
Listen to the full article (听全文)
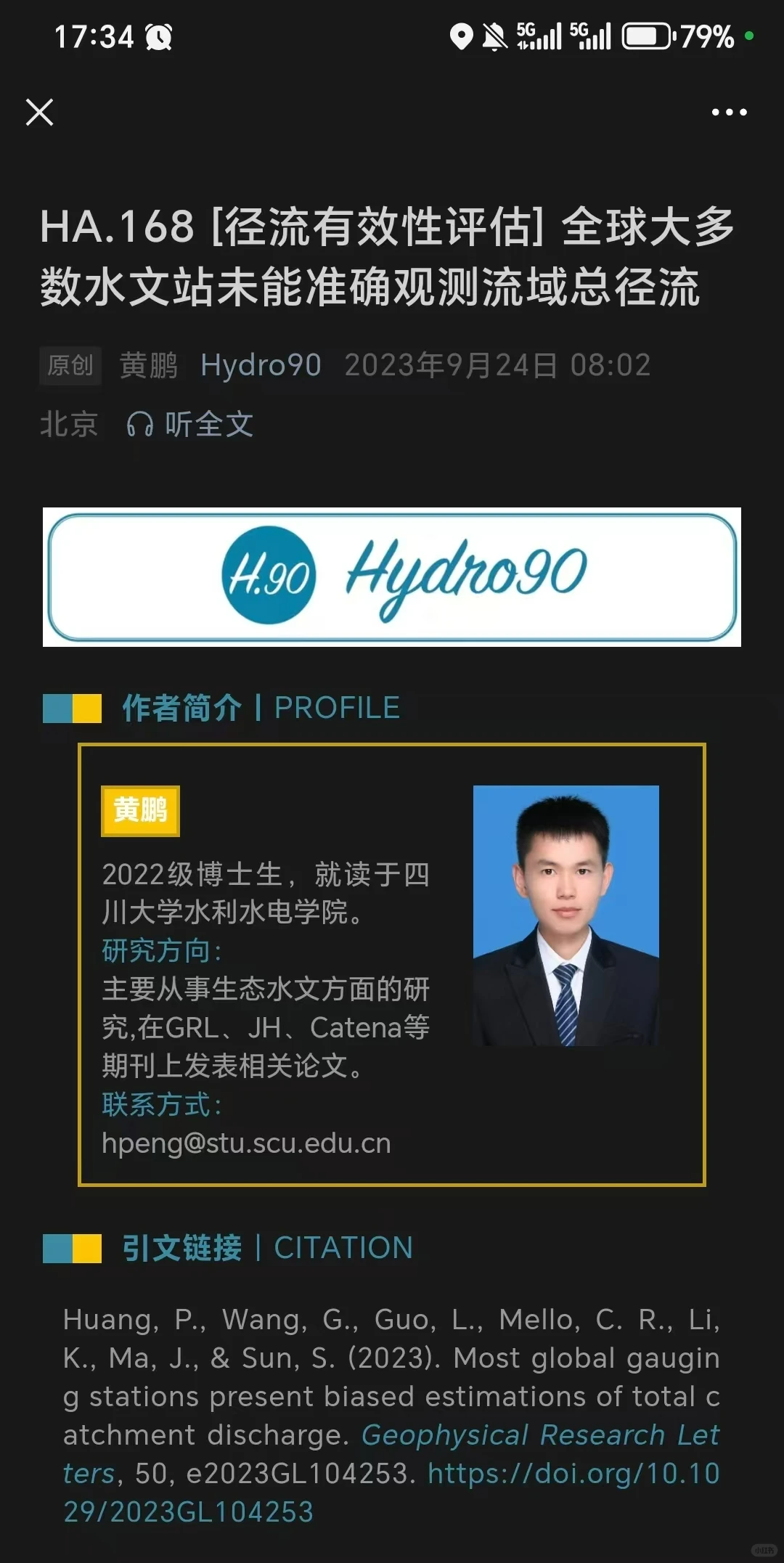(x=190, y=425)
